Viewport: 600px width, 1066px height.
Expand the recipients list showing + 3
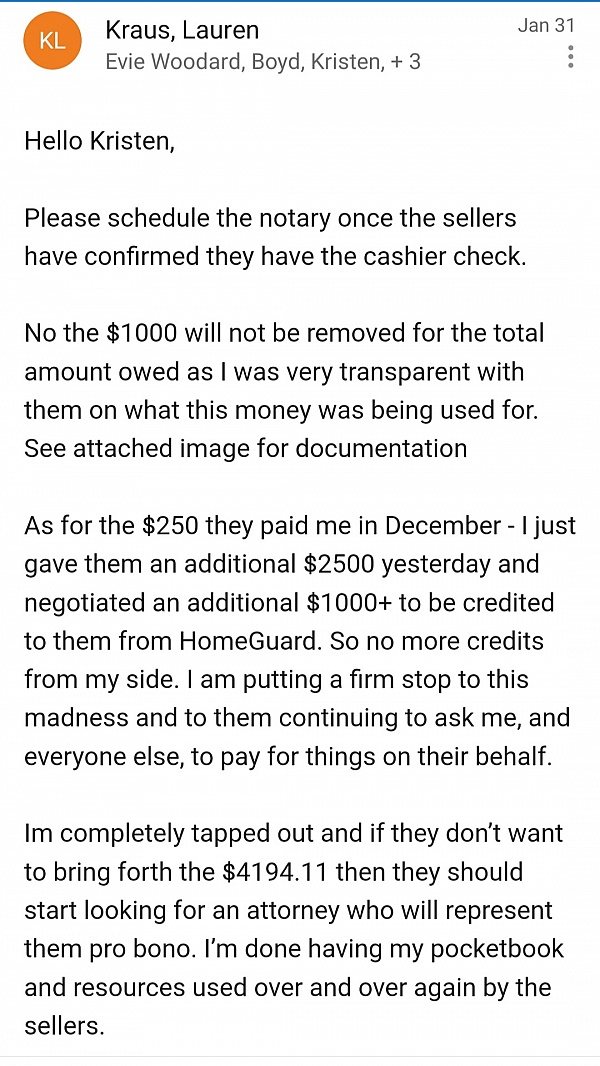point(263,62)
